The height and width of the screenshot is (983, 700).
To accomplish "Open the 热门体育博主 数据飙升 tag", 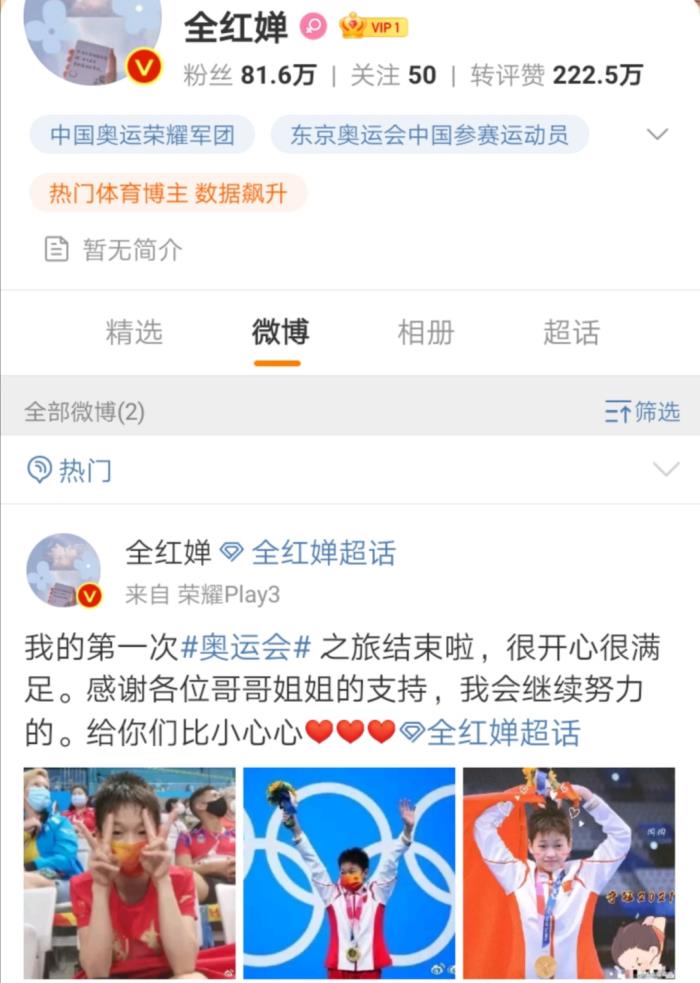I will (x=168, y=193).
